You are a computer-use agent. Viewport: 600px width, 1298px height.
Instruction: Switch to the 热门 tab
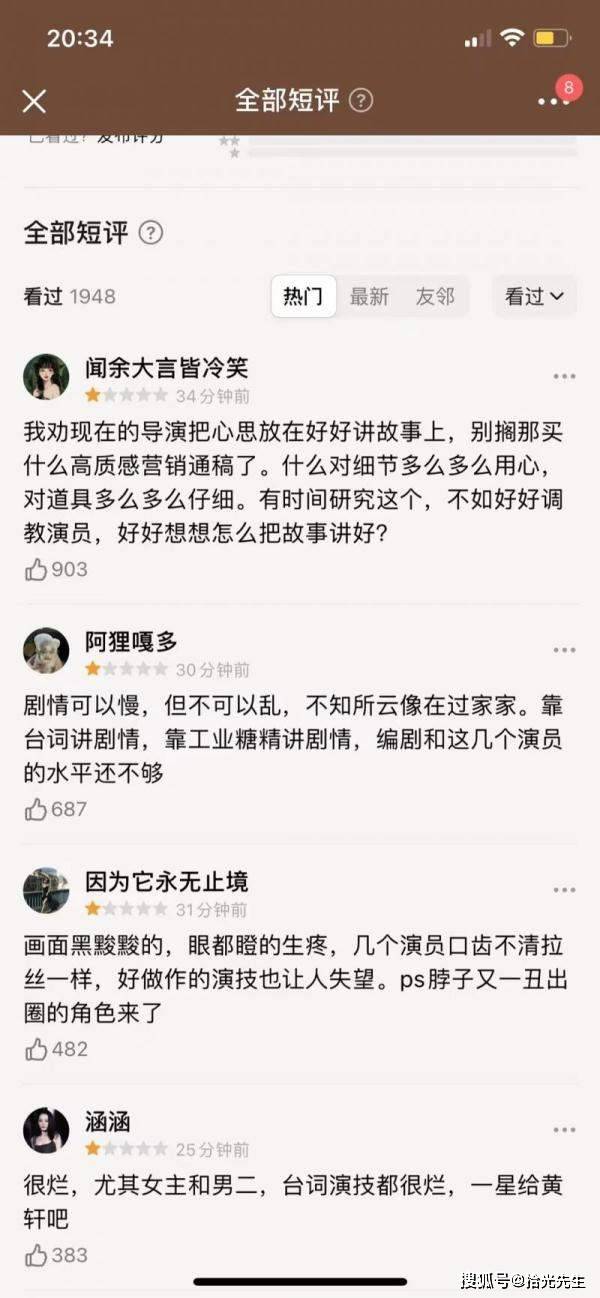tap(303, 296)
